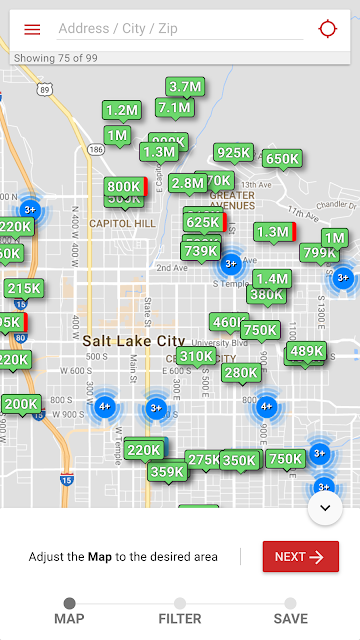This screenshot has height=640, width=360.
Task: View the 310K listing pin
Action: [196, 357]
